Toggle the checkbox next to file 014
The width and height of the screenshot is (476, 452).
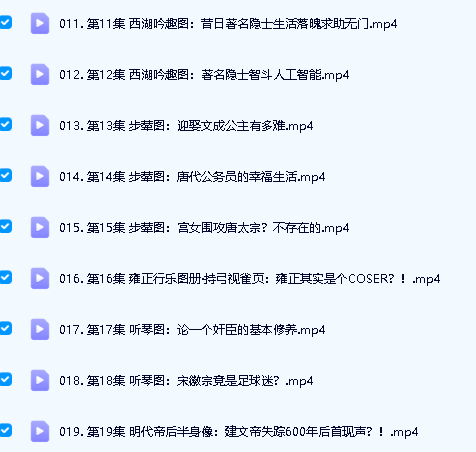[x=6, y=176]
